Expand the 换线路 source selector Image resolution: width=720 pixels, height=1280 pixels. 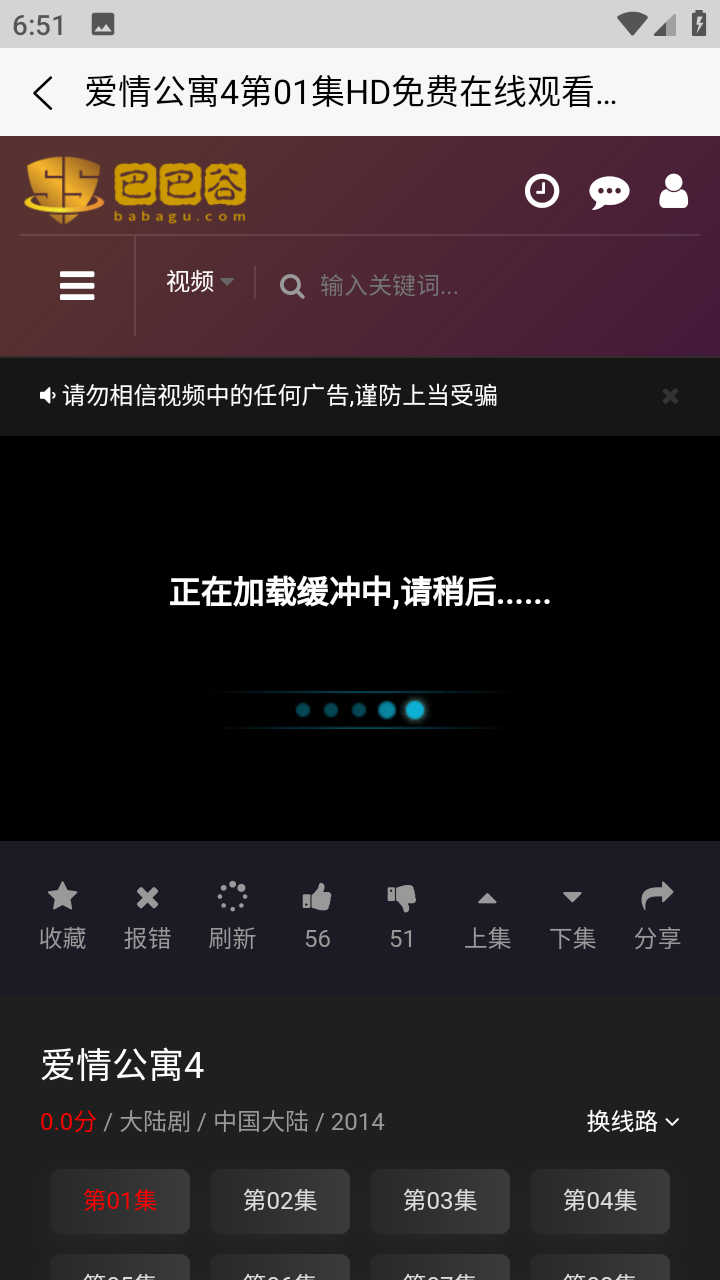click(633, 1121)
